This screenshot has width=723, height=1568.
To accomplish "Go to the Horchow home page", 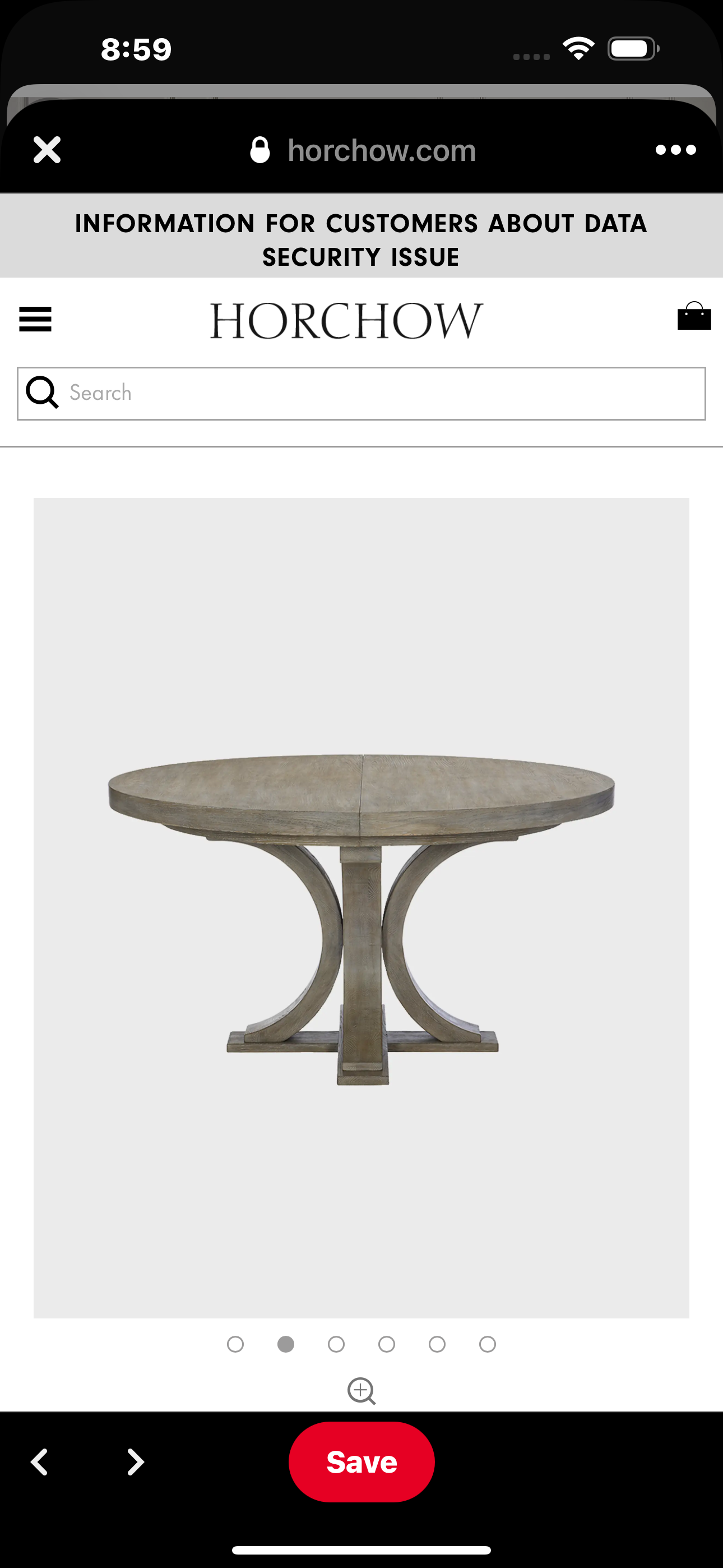I will pos(346,320).
